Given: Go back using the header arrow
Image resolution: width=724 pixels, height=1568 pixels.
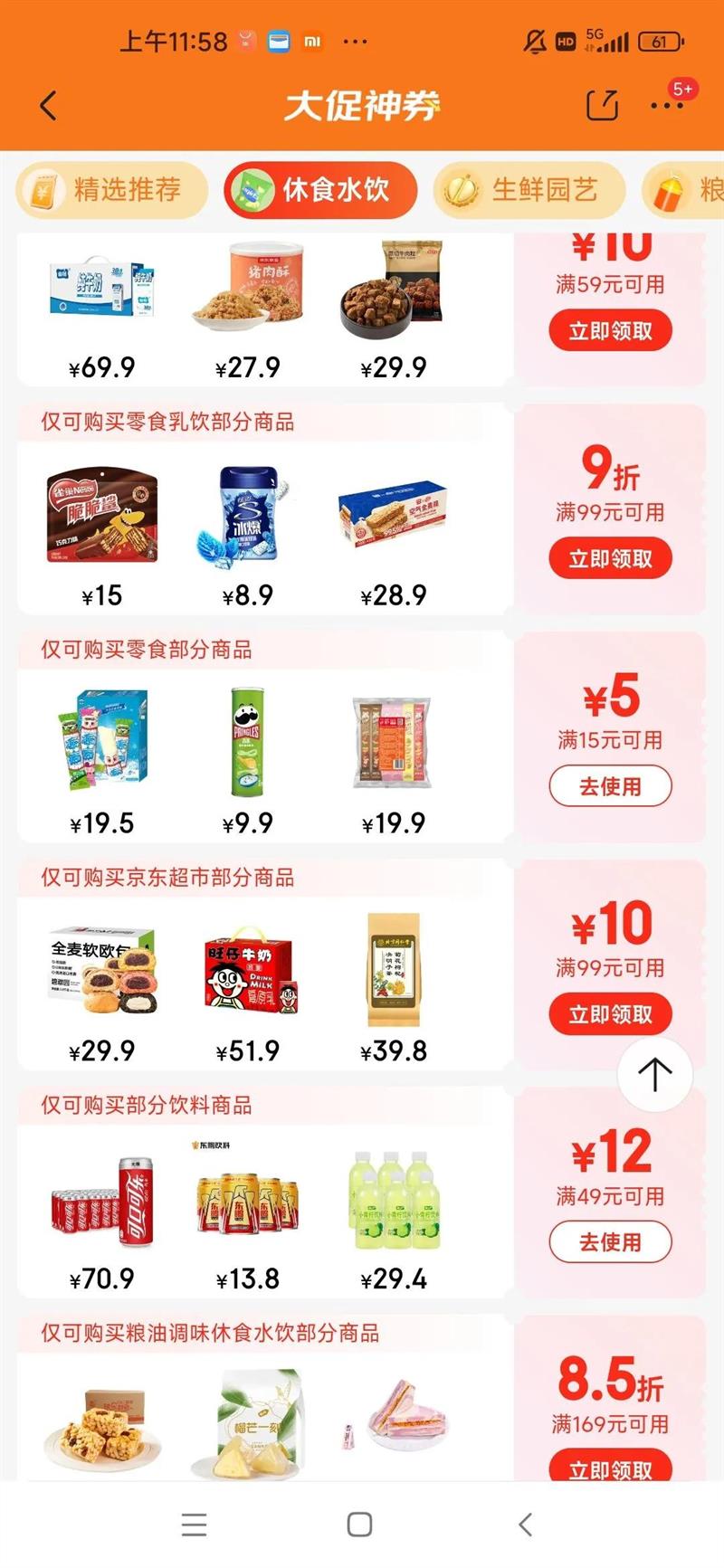Looking at the screenshot, I should (x=49, y=106).
